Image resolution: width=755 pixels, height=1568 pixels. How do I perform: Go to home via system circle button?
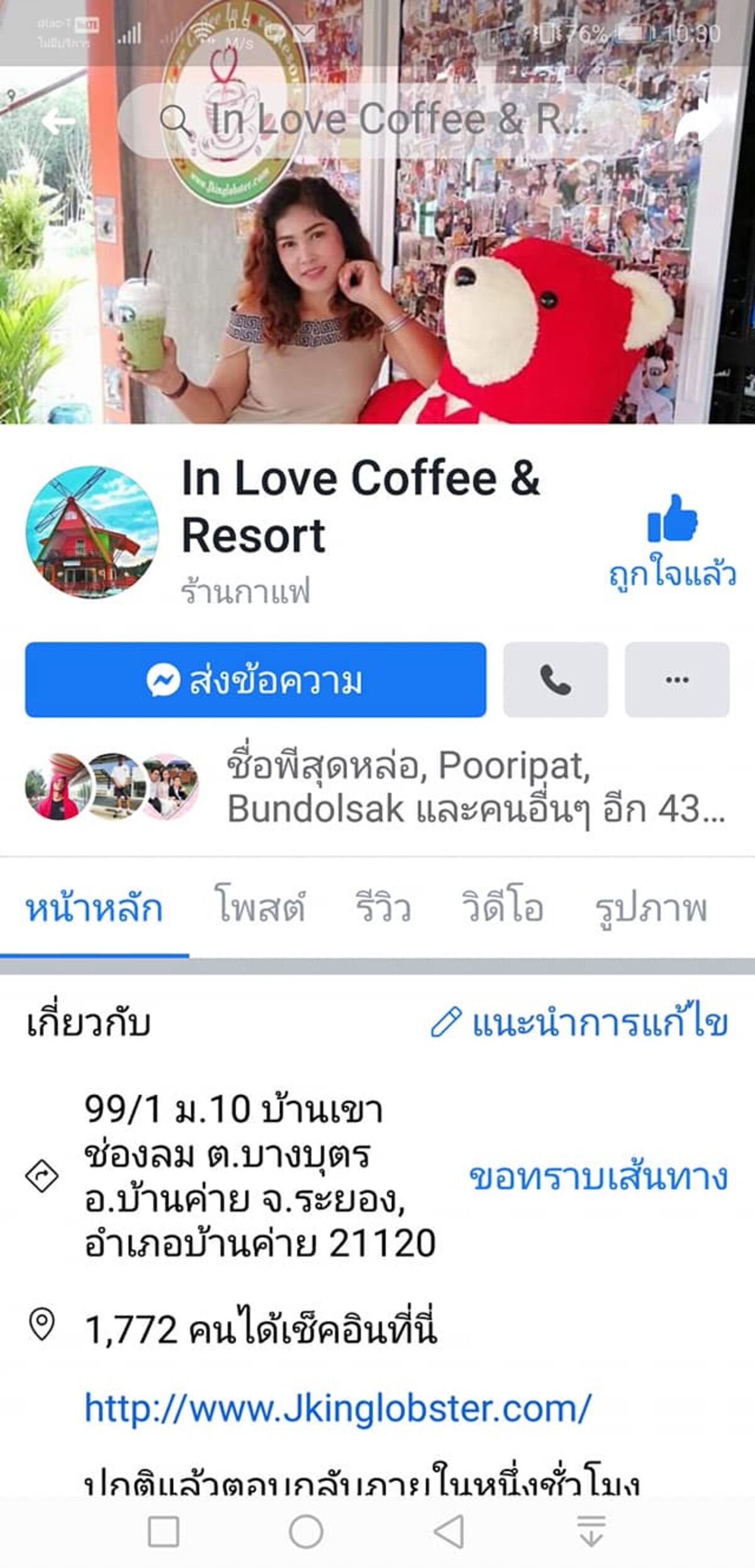click(306, 1532)
